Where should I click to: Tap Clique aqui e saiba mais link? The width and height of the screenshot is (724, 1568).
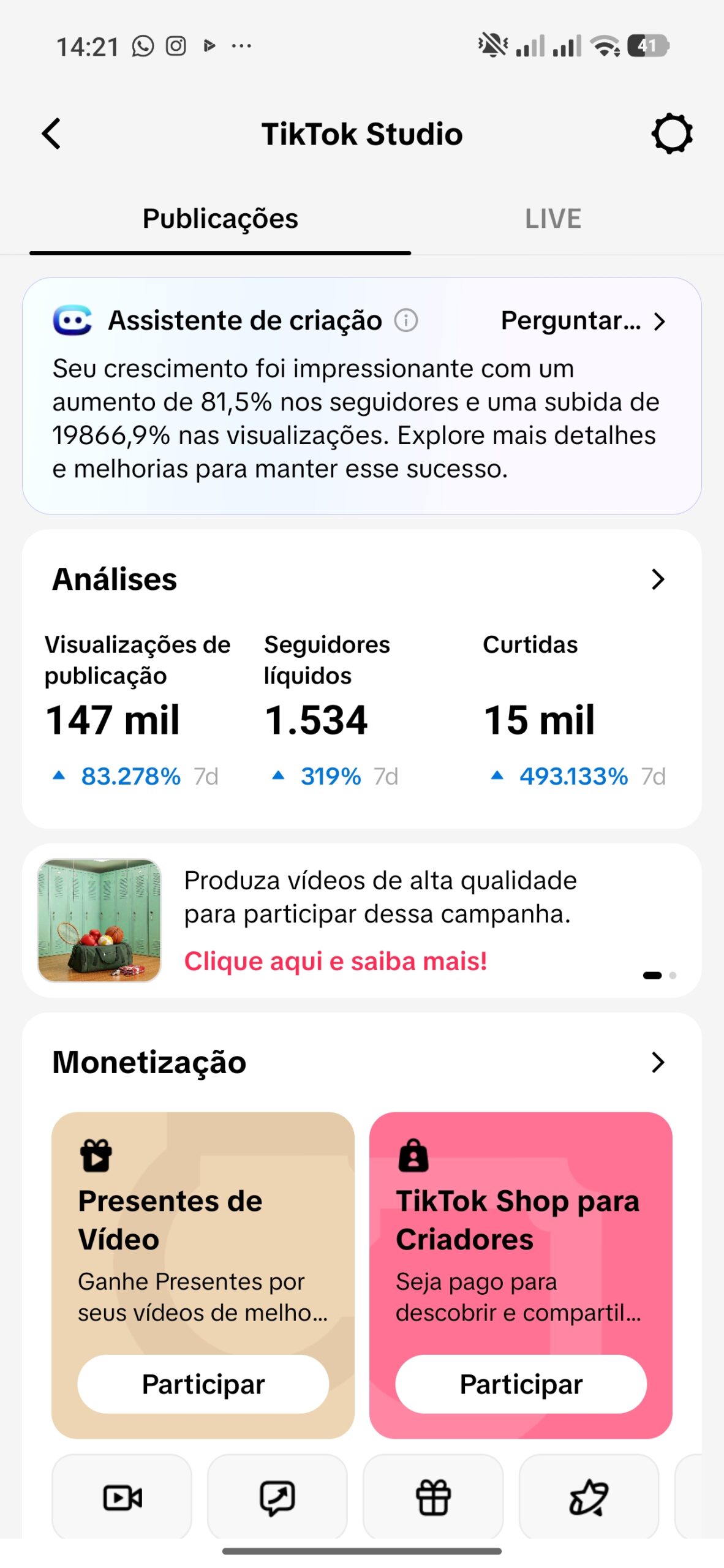point(336,961)
